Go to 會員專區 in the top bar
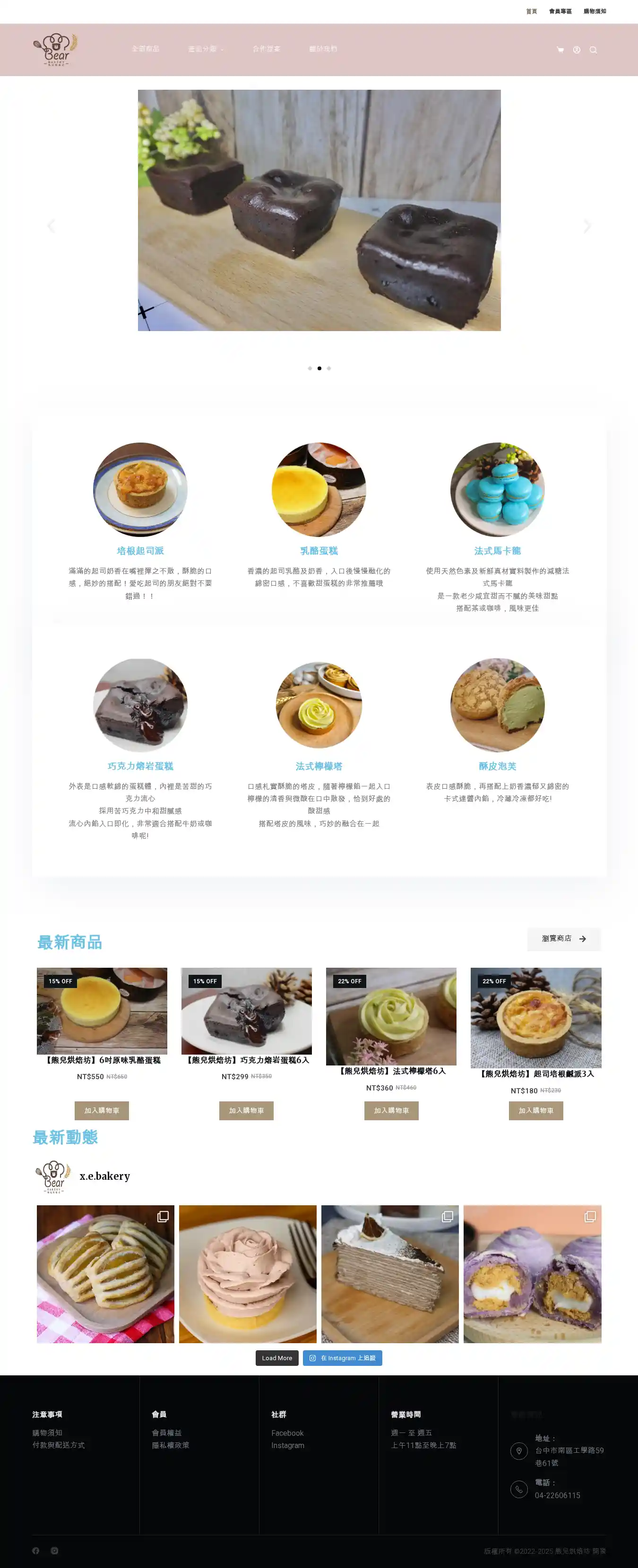Image resolution: width=638 pixels, height=1568 pixels. (x=560, y=11)
